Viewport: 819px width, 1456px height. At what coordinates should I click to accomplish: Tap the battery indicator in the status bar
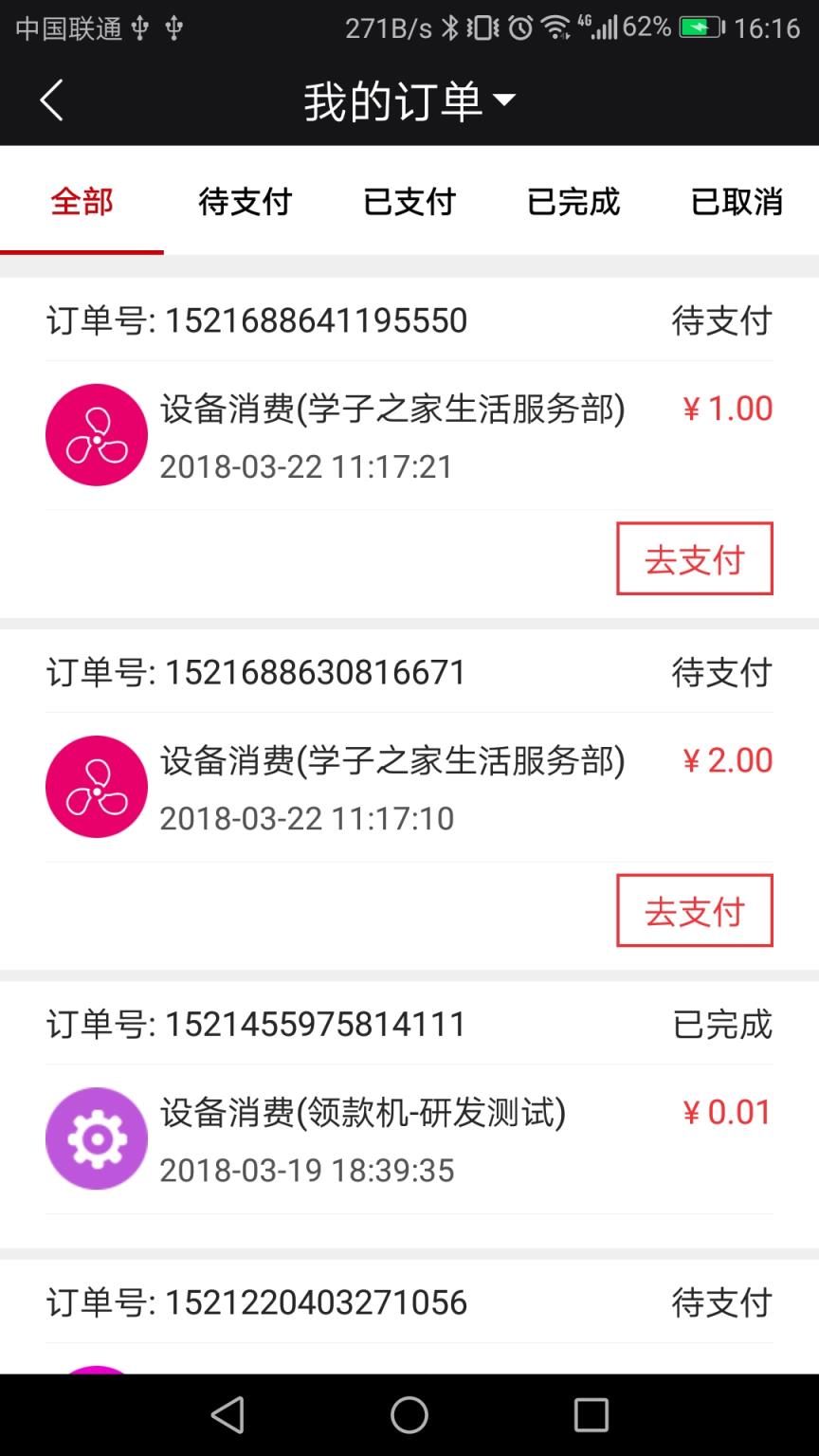(x=700, y=28)
